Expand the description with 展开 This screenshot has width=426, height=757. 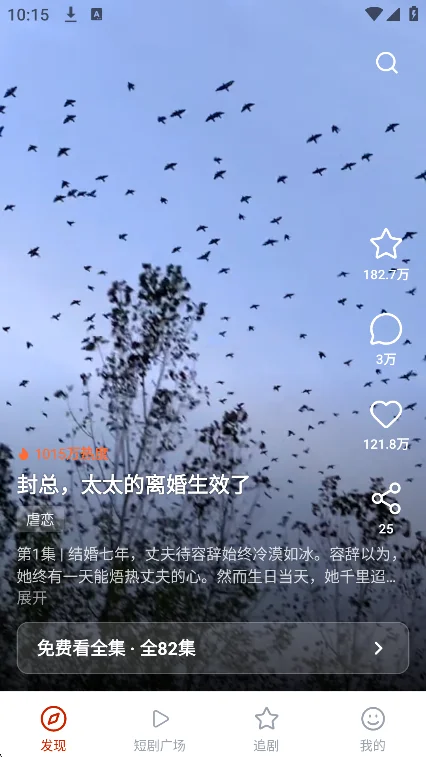(x=32, y=598)
